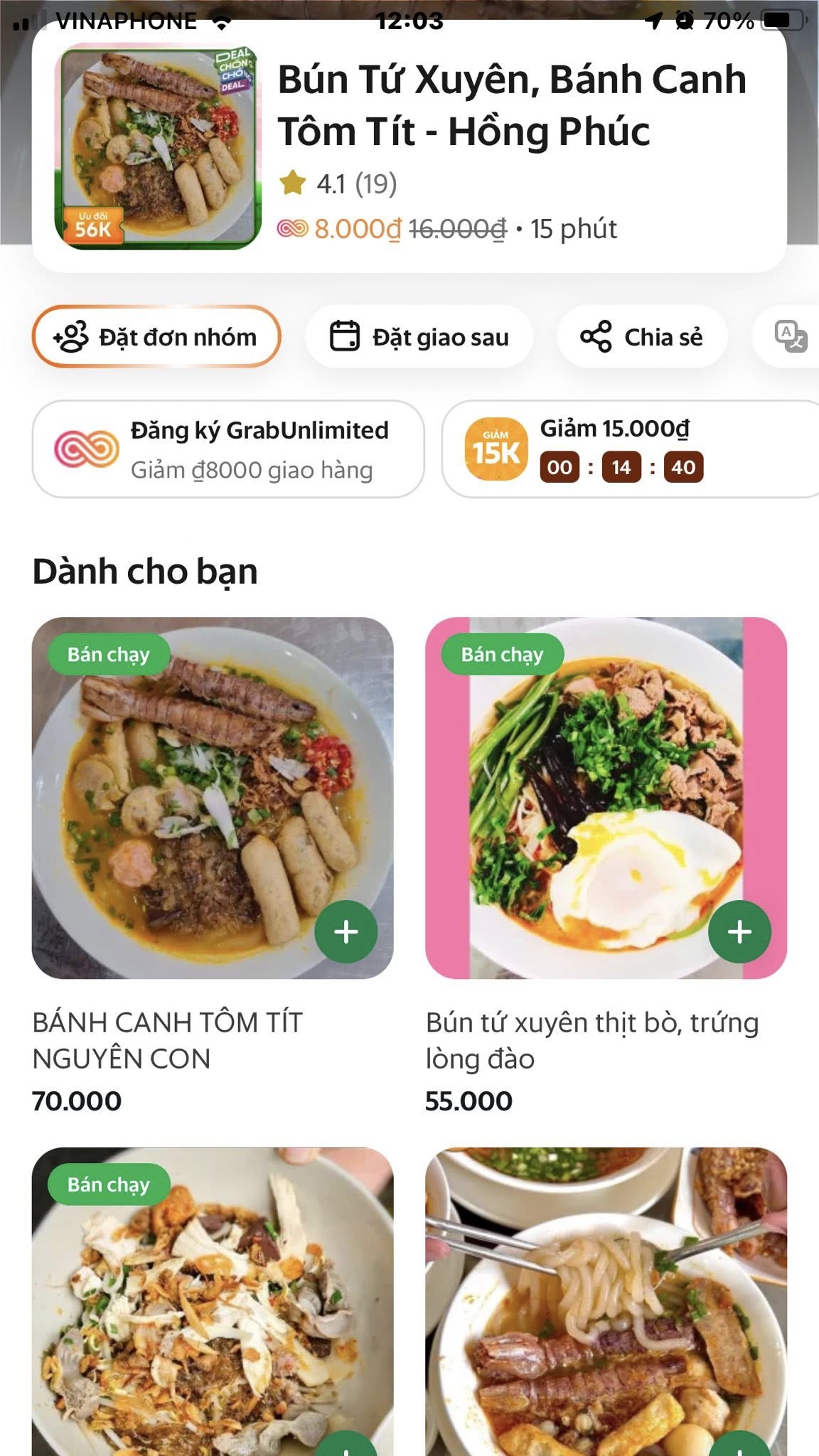
Task: Start a group order with Đặt đơn nhóm
Action: [x=156, y=336]
